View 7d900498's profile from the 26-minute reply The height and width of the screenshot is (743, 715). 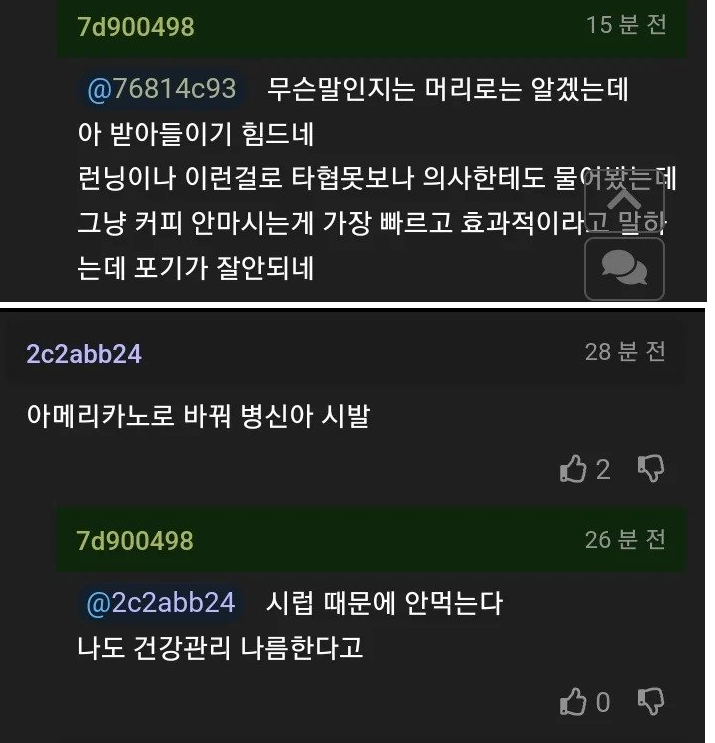click(135, 540)
